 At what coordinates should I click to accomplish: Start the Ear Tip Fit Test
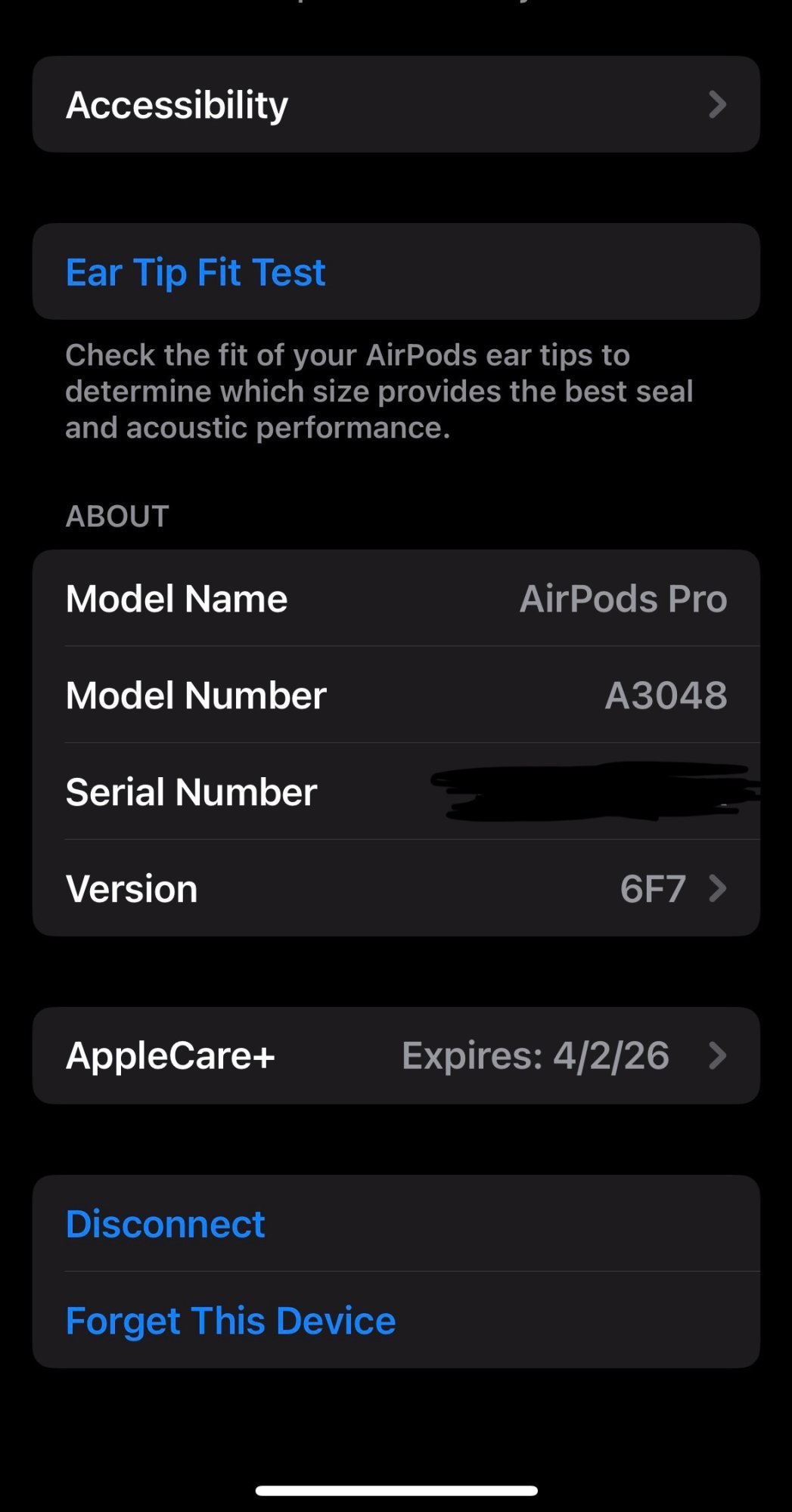point(195,272)
